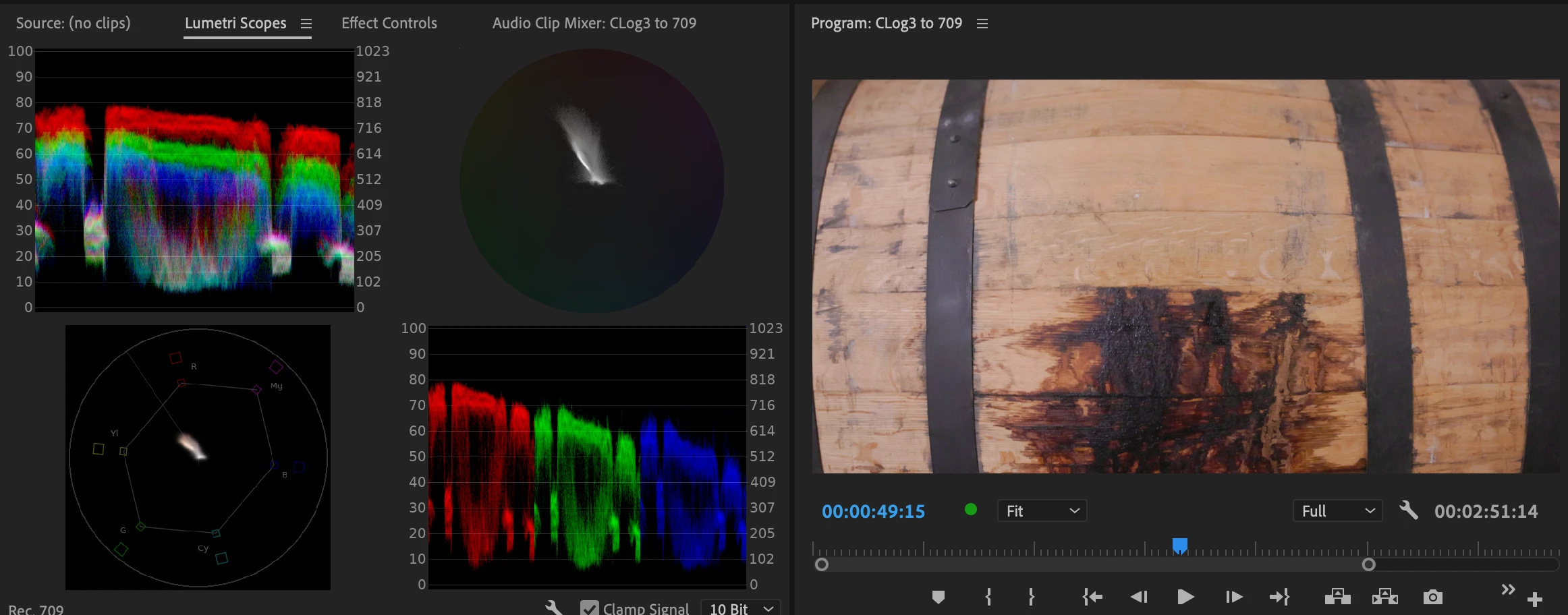
Task: Play the program sequence
Action: click(1185, 597)
